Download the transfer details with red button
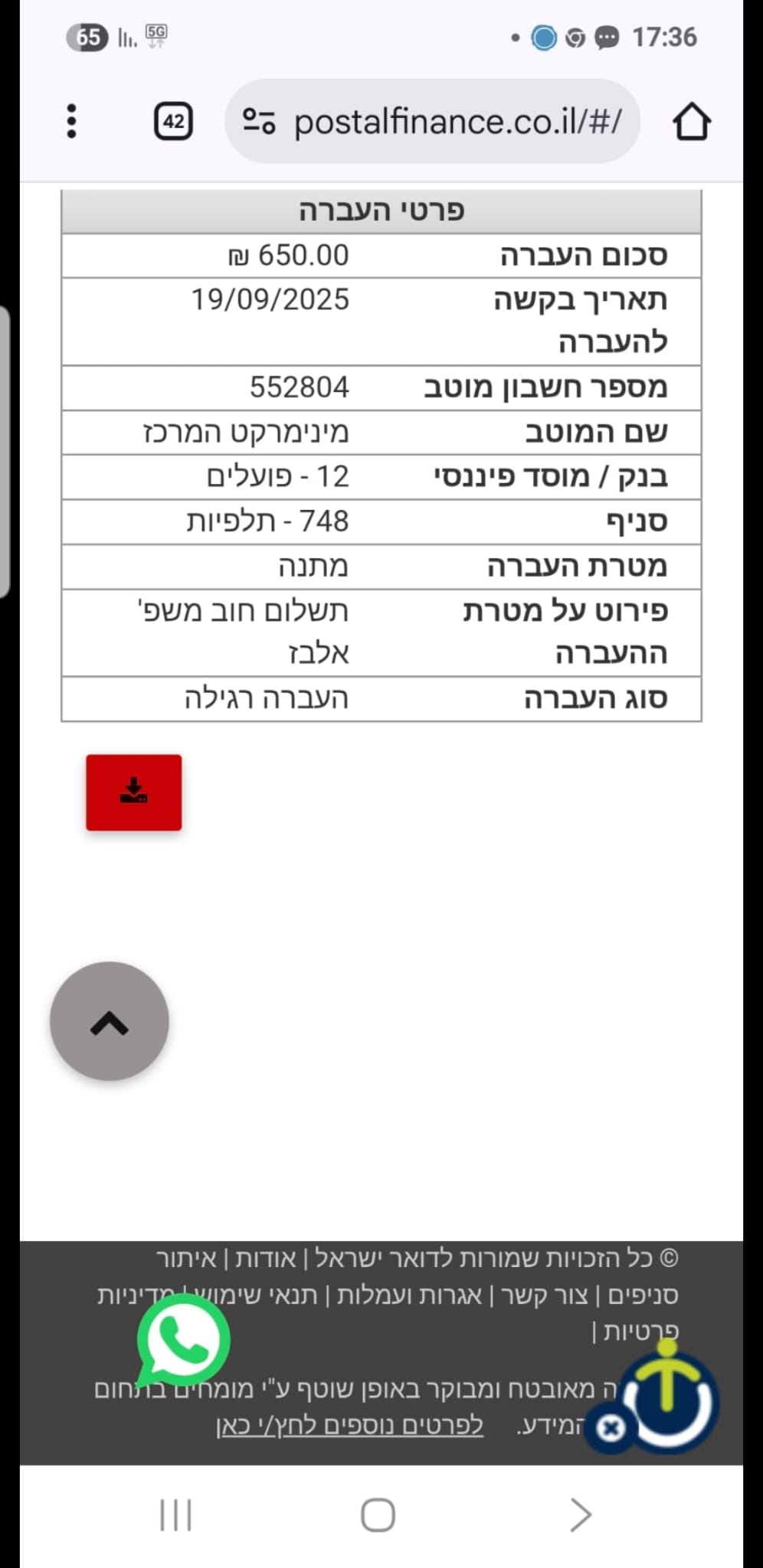The width and height of the screenshot is (763, 1568). coord(134,792)
